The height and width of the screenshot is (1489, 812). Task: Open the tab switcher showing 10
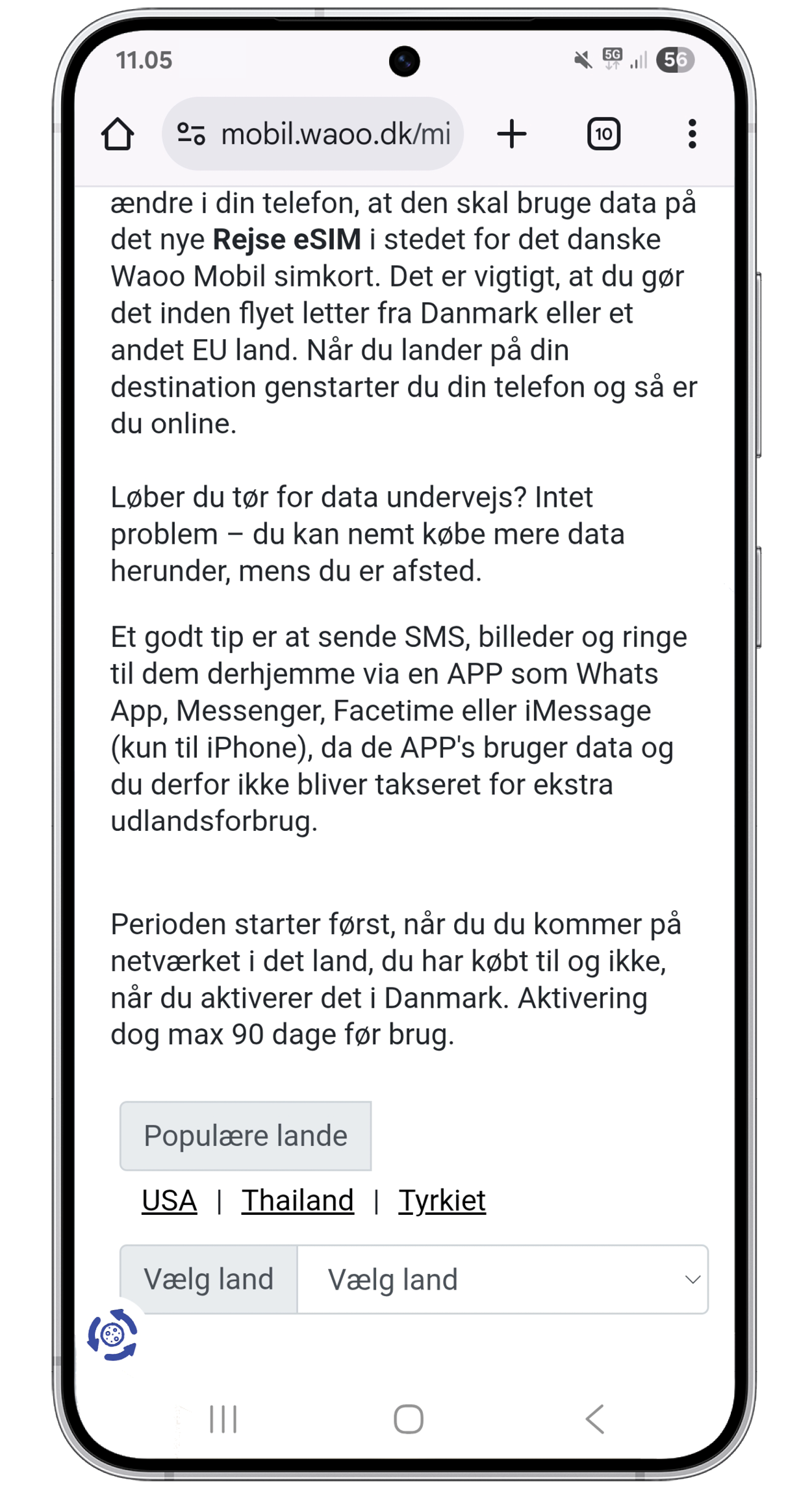(x=603, y=134)
